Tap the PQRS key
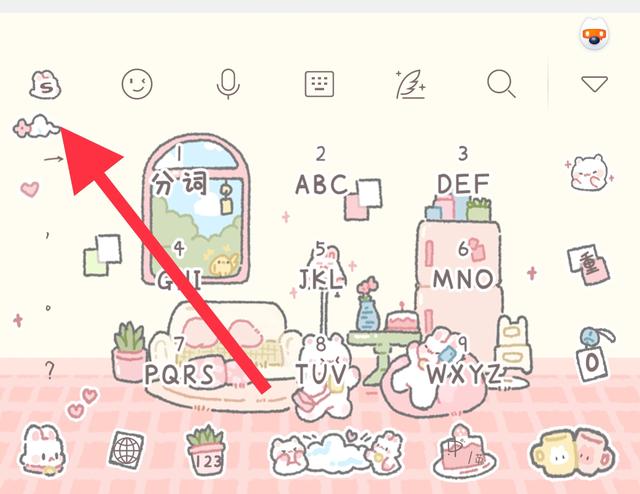640x494 pixels. pyautogui.click(x=179, y=363)
